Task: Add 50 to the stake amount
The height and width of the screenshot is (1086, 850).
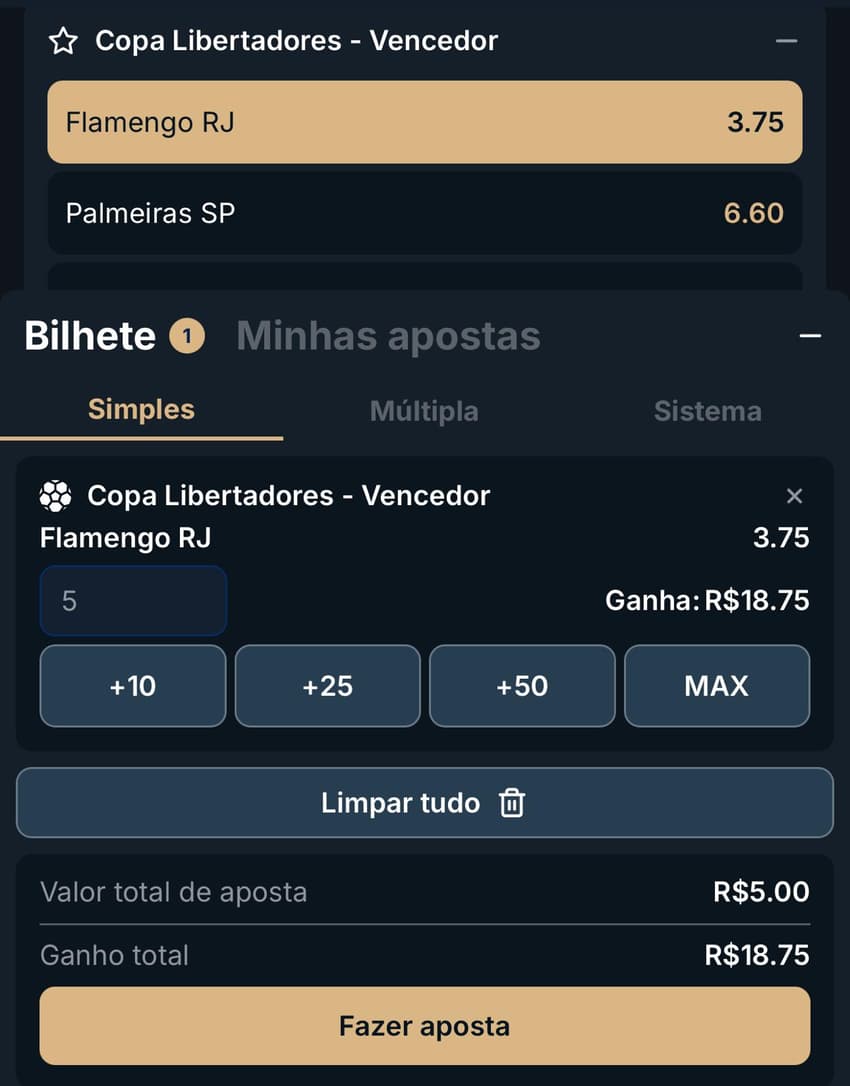Action: pos(522,686)
